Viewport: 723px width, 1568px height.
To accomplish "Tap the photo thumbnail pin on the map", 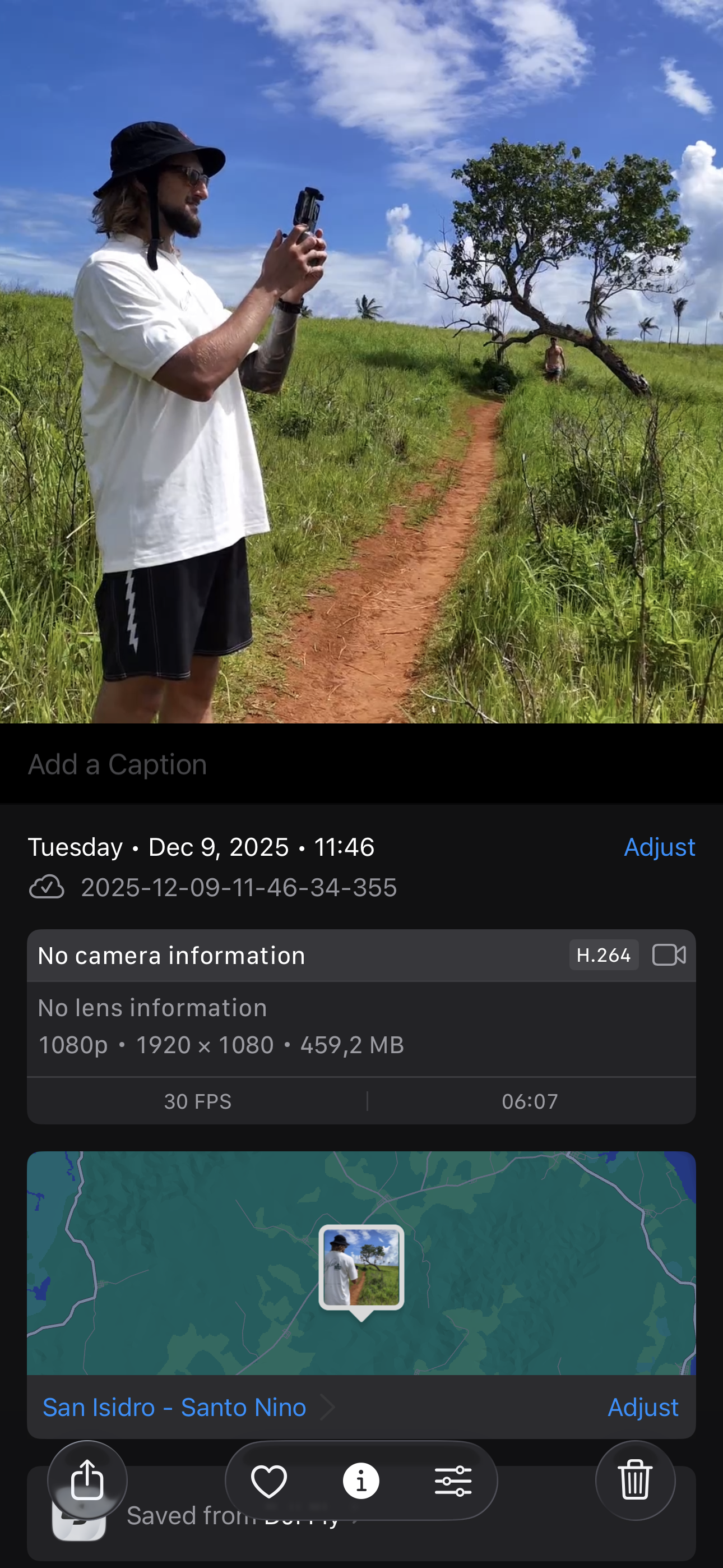I will pyautogui.click(x=361, y=1266).
